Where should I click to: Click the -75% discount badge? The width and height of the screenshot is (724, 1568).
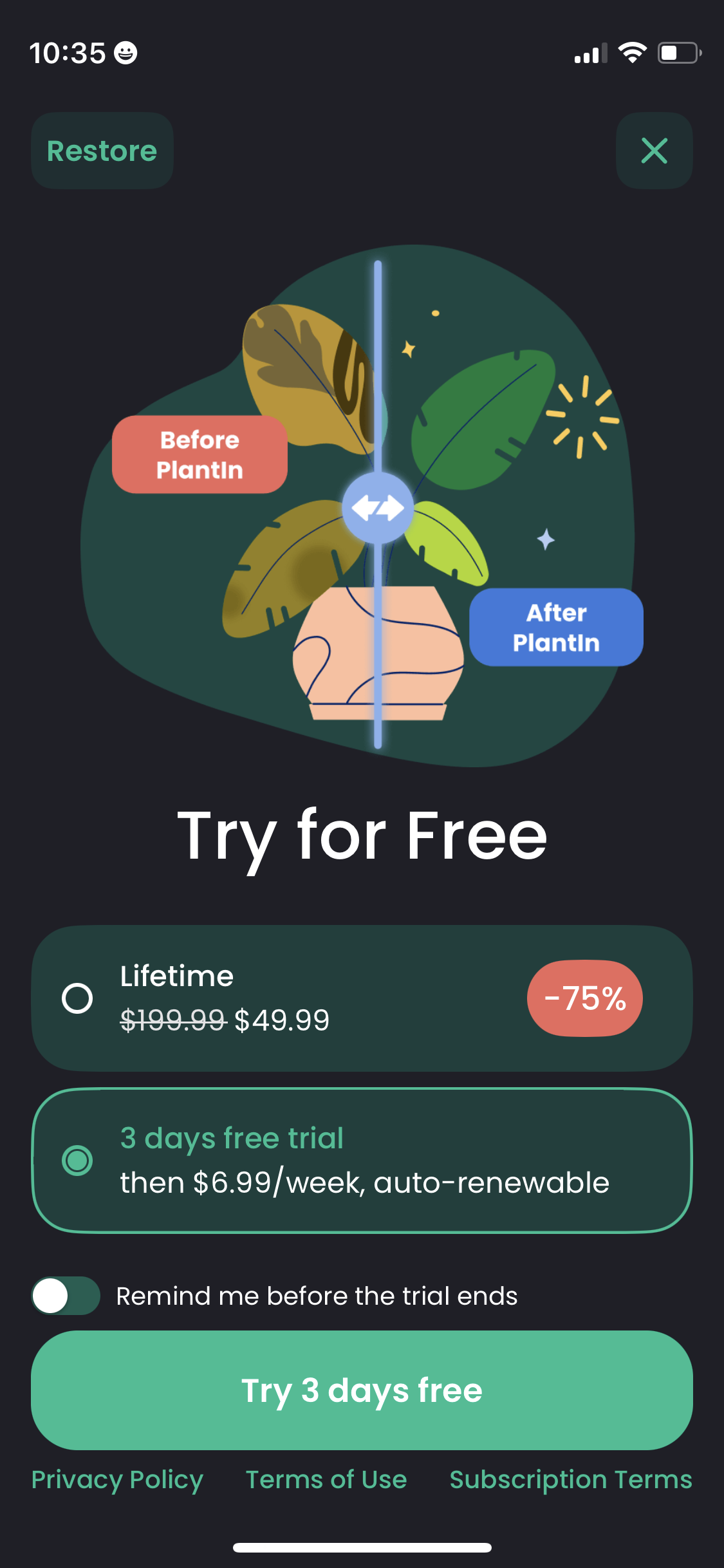pos(584,998)
